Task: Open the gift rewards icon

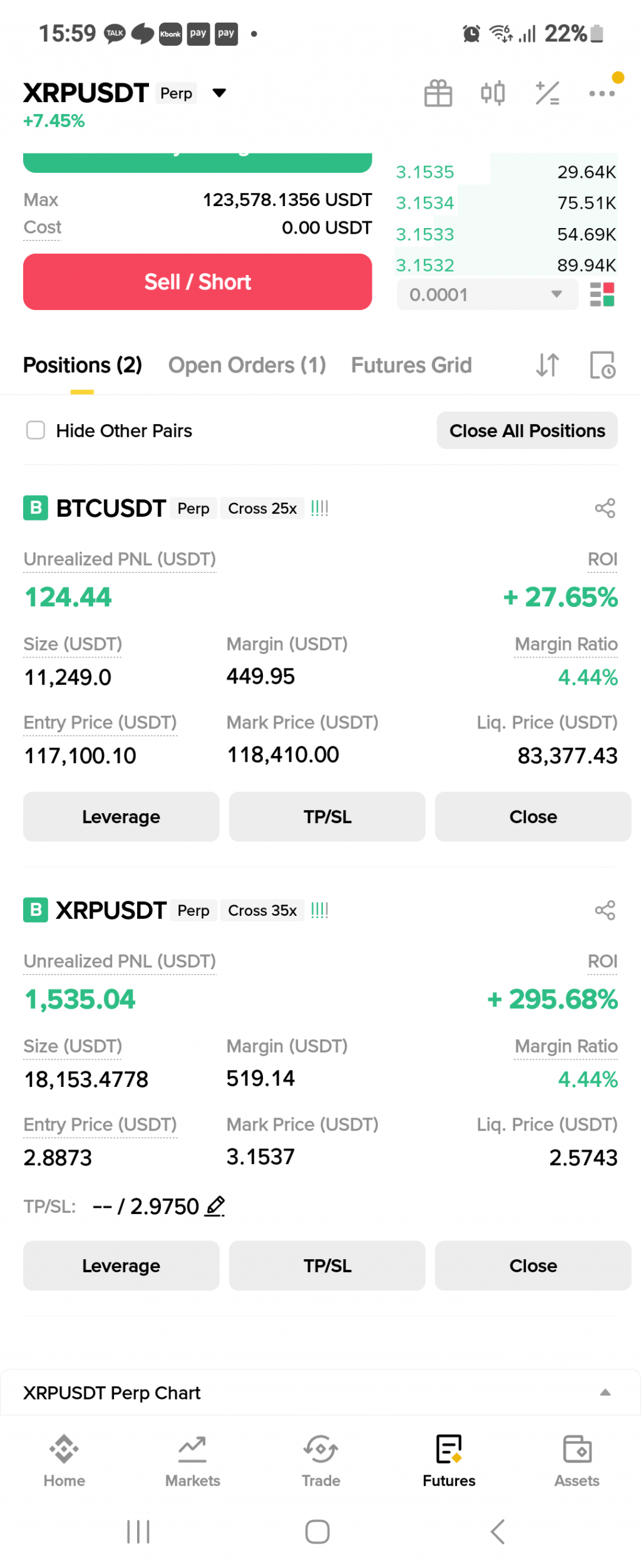Action: point(438,94)
